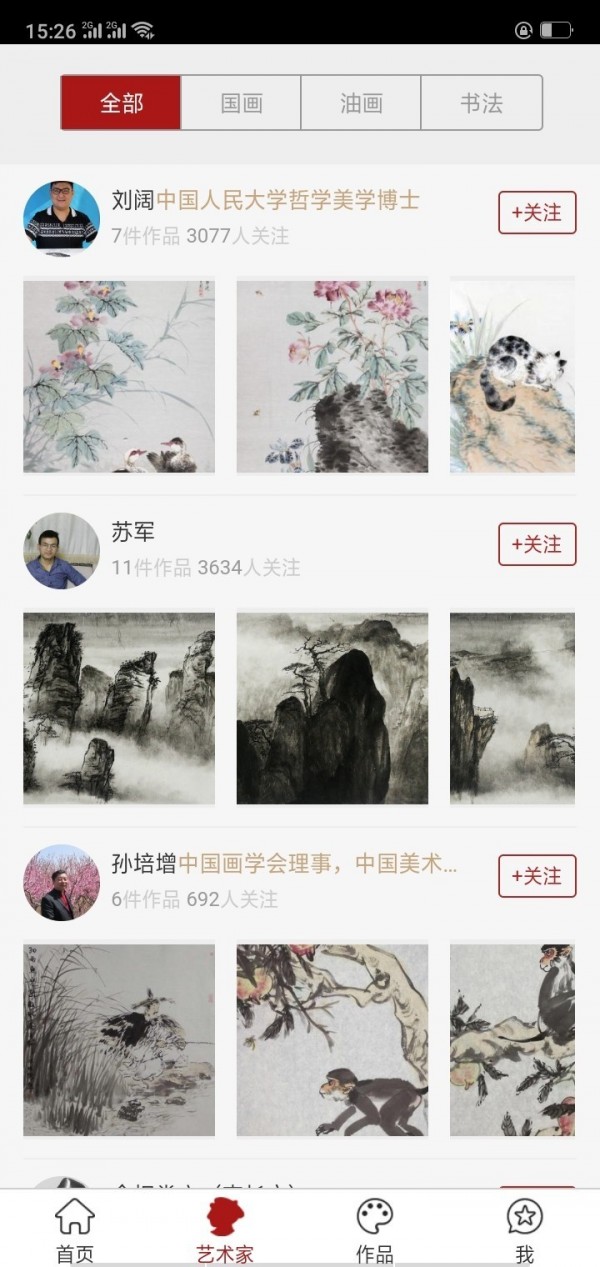Viewport: 600px width, 1267px height.
Task: Open 苏军's first misty mountain painting
Action: click(119, 708)
